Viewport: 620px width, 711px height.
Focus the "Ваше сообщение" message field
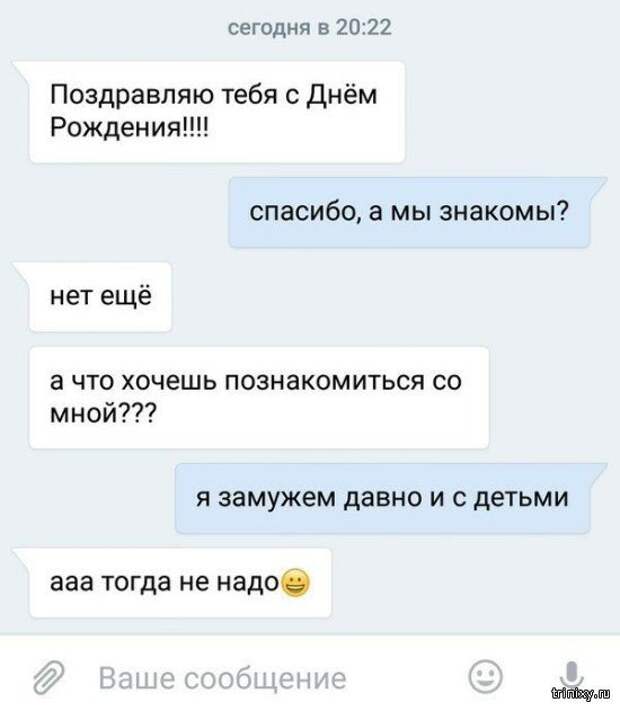(x=222, y=679)
